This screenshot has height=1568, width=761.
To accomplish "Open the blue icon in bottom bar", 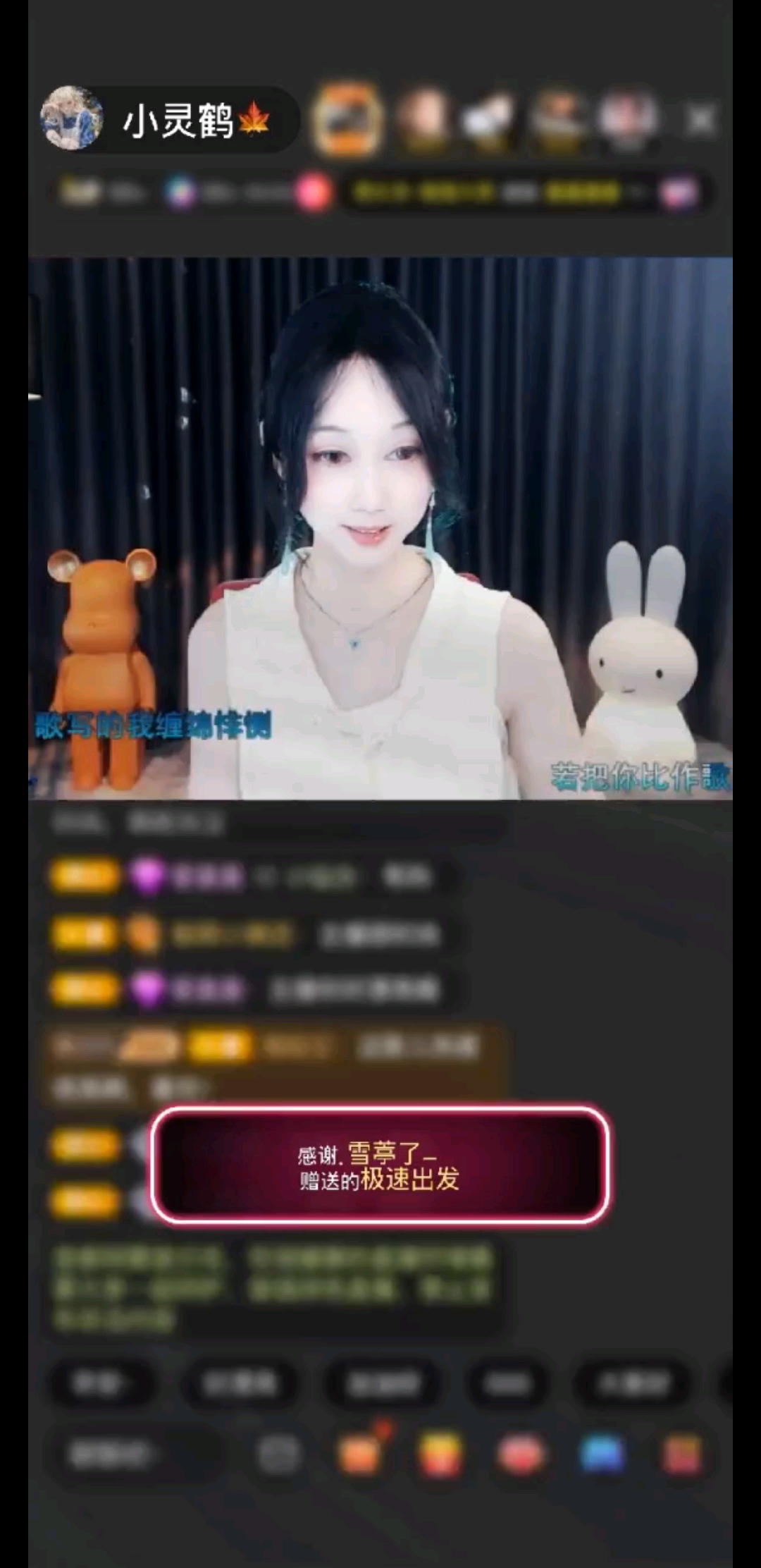I will 601,1454.
